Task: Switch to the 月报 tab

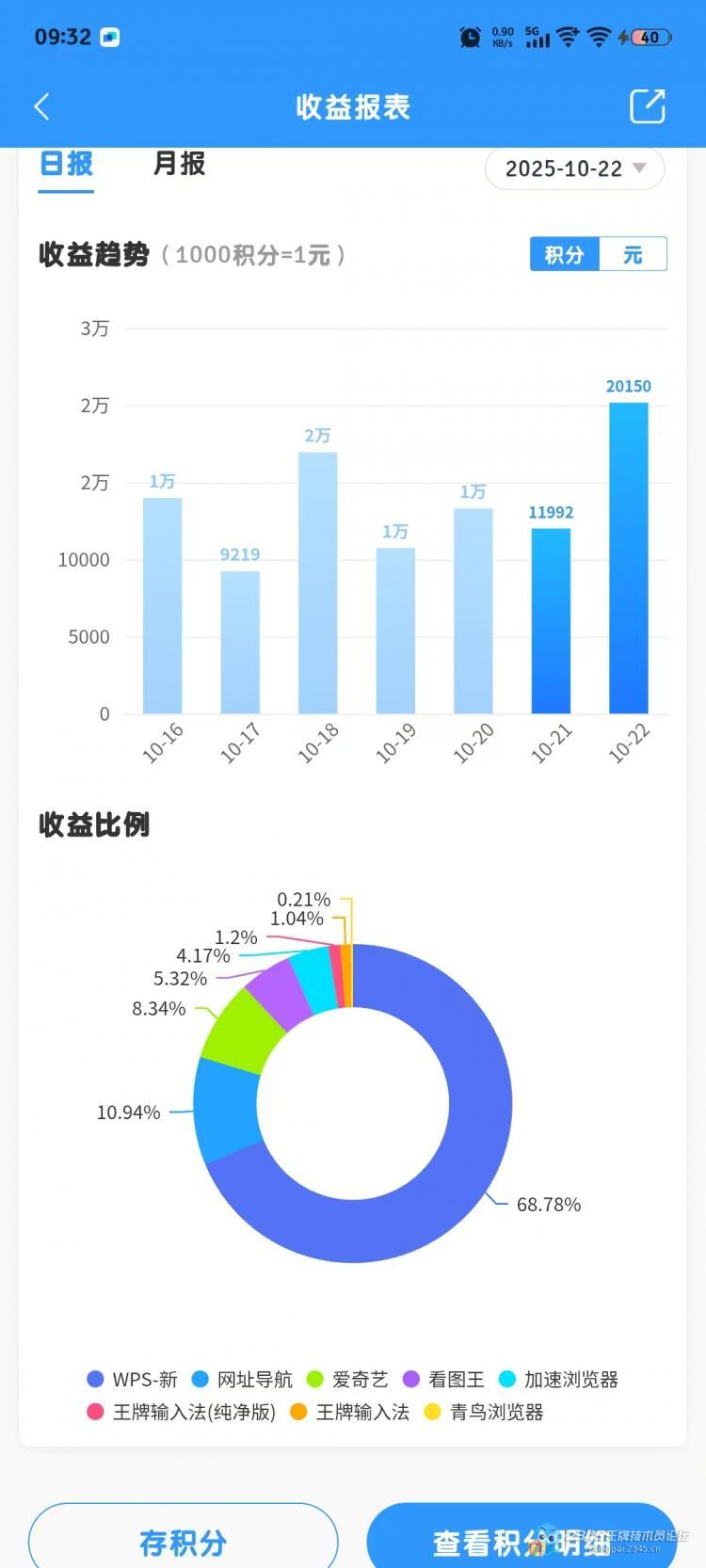Action: (179, 164)
